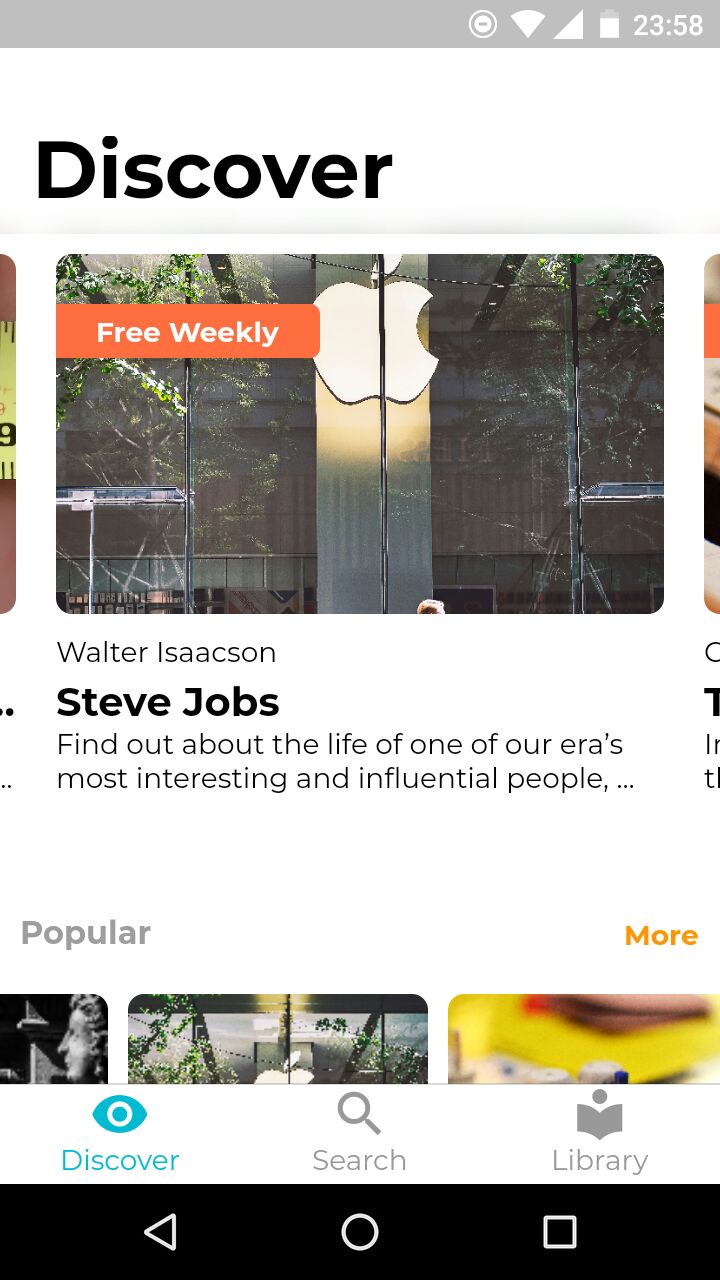Open the Steve Jobs featured book card
720x1280 pixels.
coord(360,433)
